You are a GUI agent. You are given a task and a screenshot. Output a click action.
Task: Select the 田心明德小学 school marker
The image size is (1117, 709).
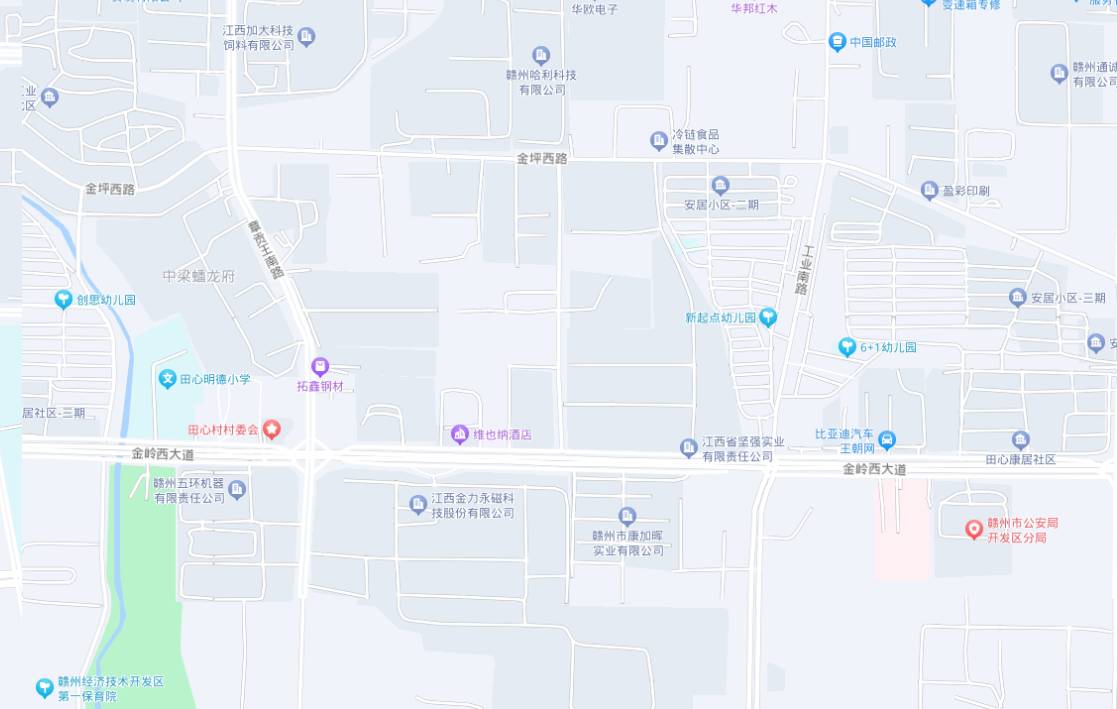click(x=168, y=379)
